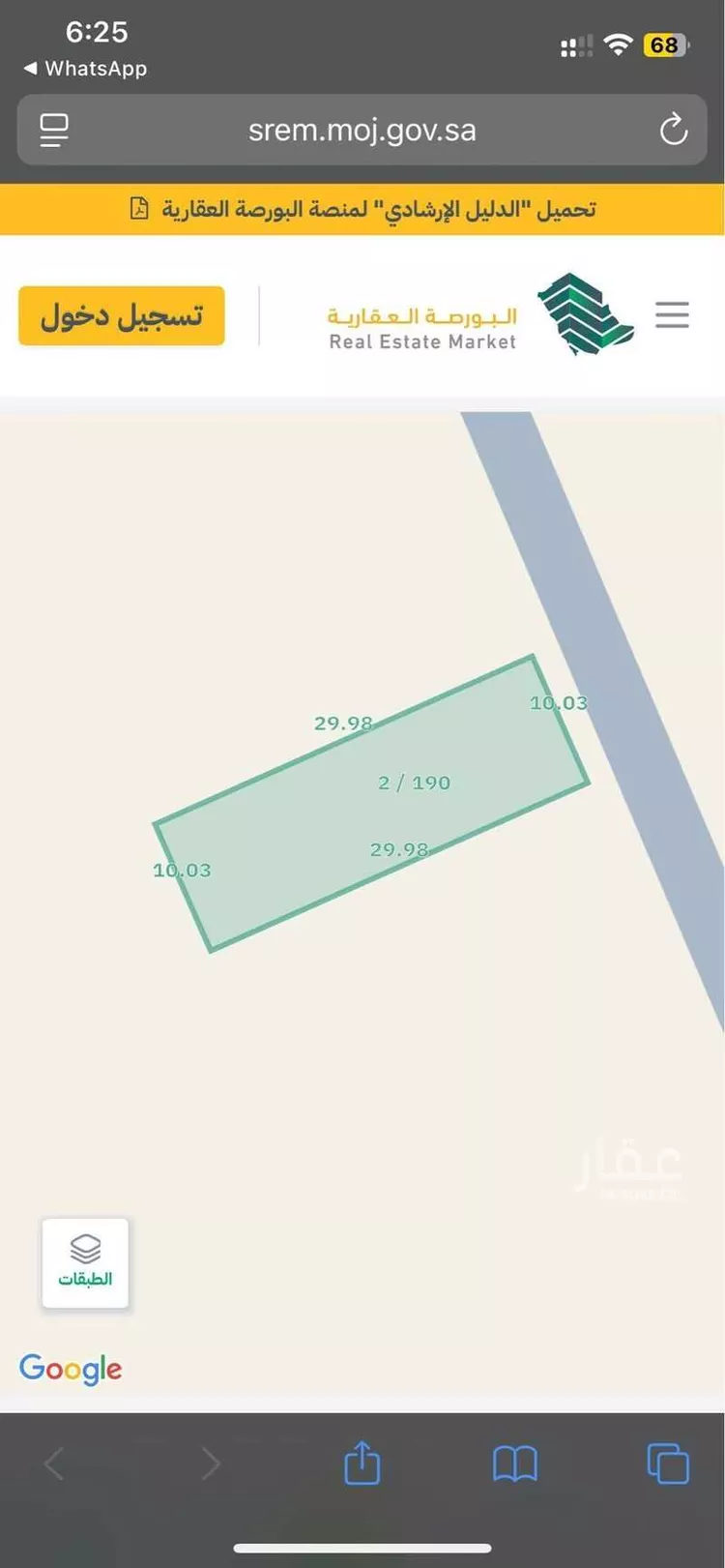Tap the srem.moj.gov.sa address bar
This screenshot has width=725, height=1568.
[362, 130]
